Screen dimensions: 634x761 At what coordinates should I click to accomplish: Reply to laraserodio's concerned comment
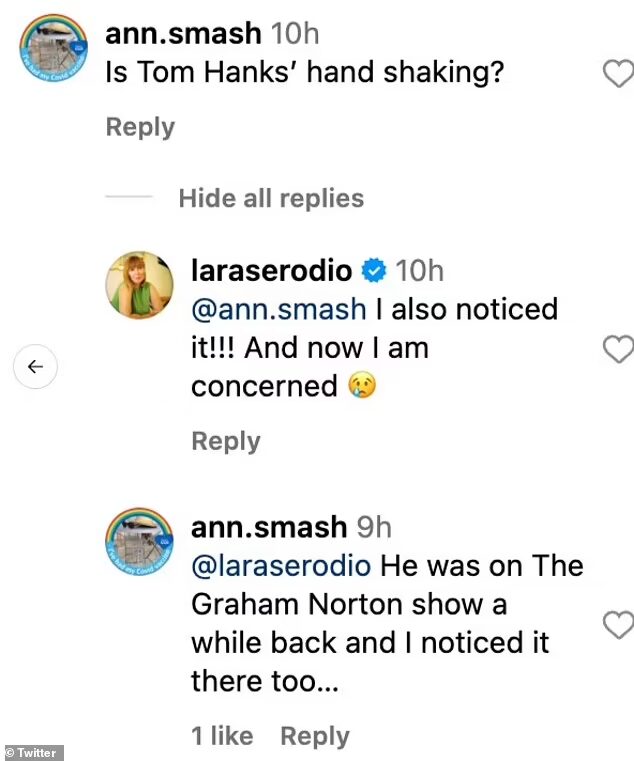pyautogui.click(x=226, y=441)
